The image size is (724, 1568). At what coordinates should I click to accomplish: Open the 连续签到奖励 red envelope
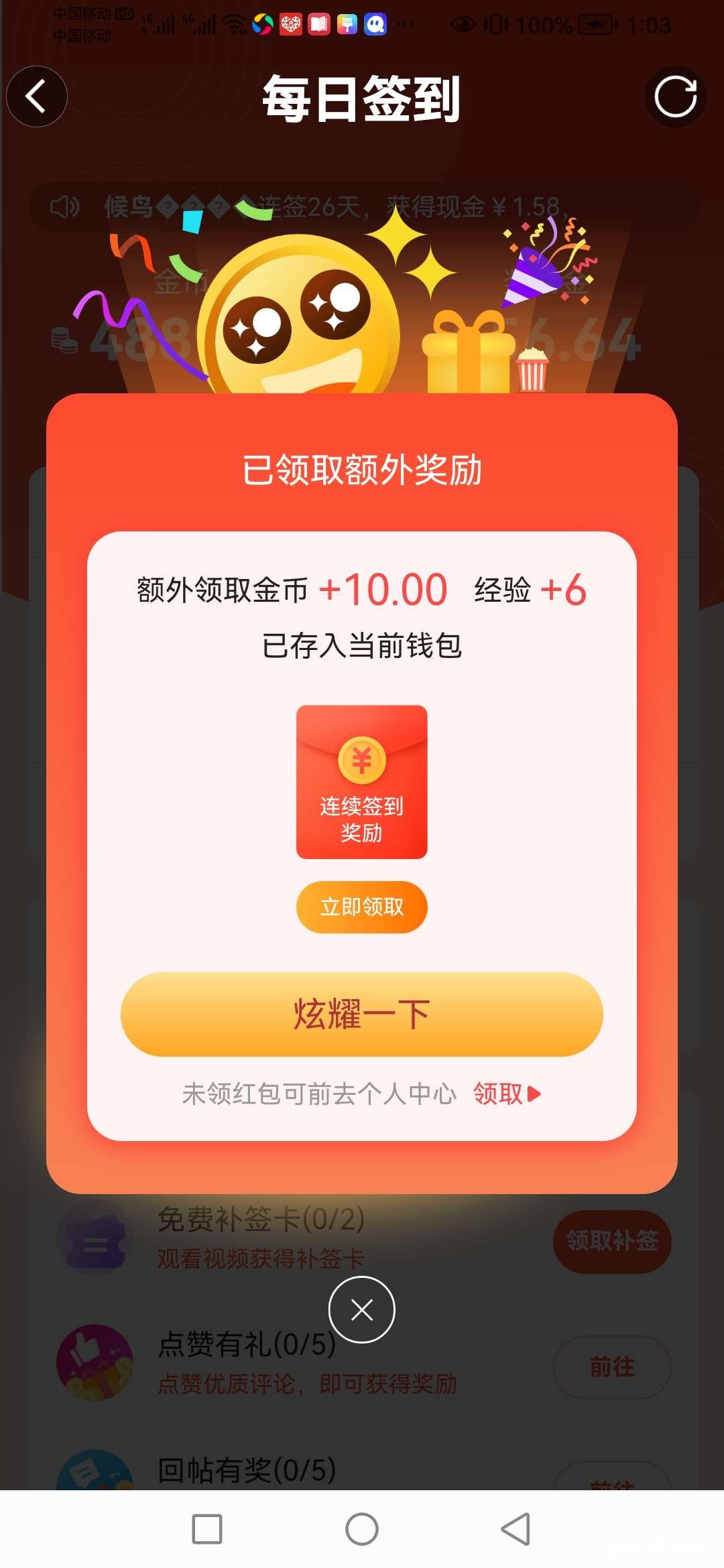361,781
